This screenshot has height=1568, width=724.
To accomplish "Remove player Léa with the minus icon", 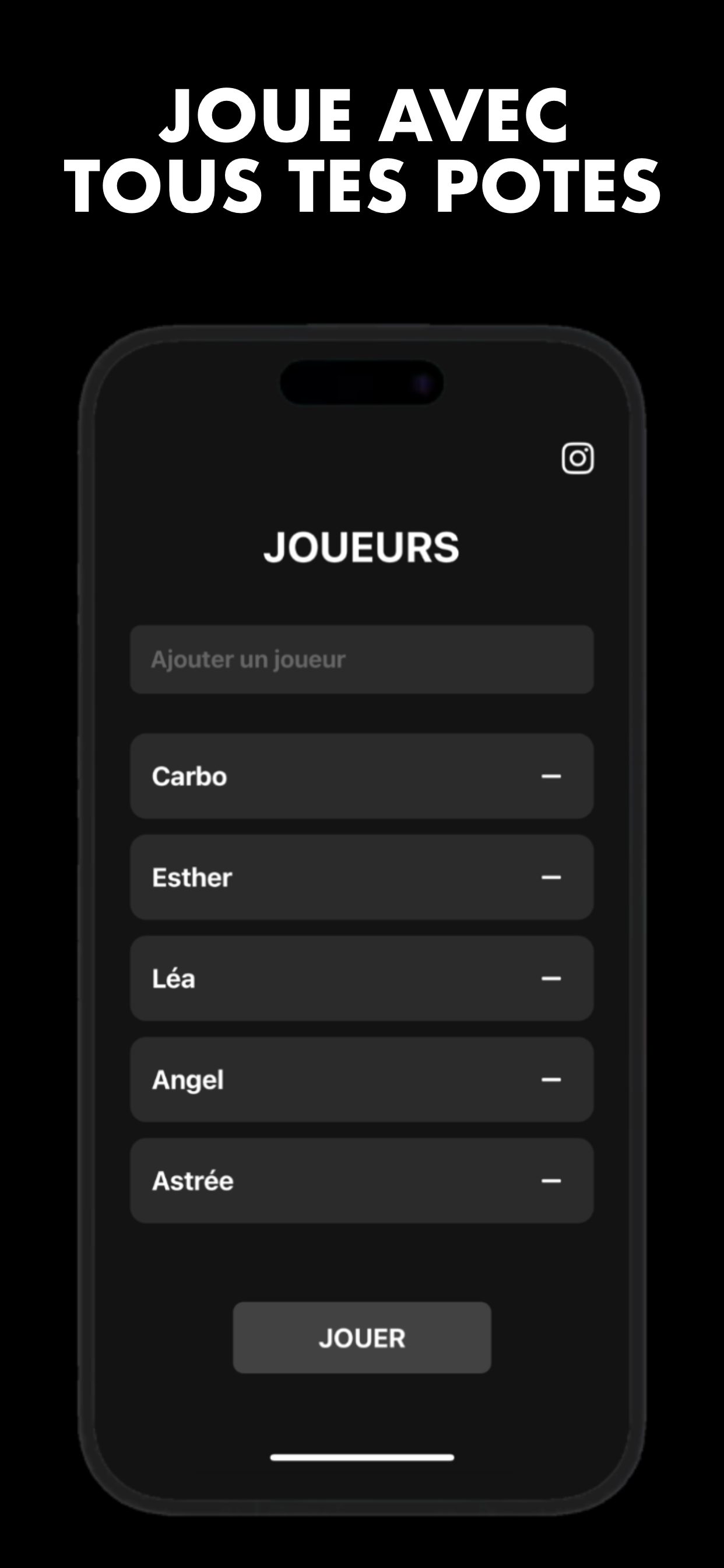I will pyautogui.click(x=551, y=978).
